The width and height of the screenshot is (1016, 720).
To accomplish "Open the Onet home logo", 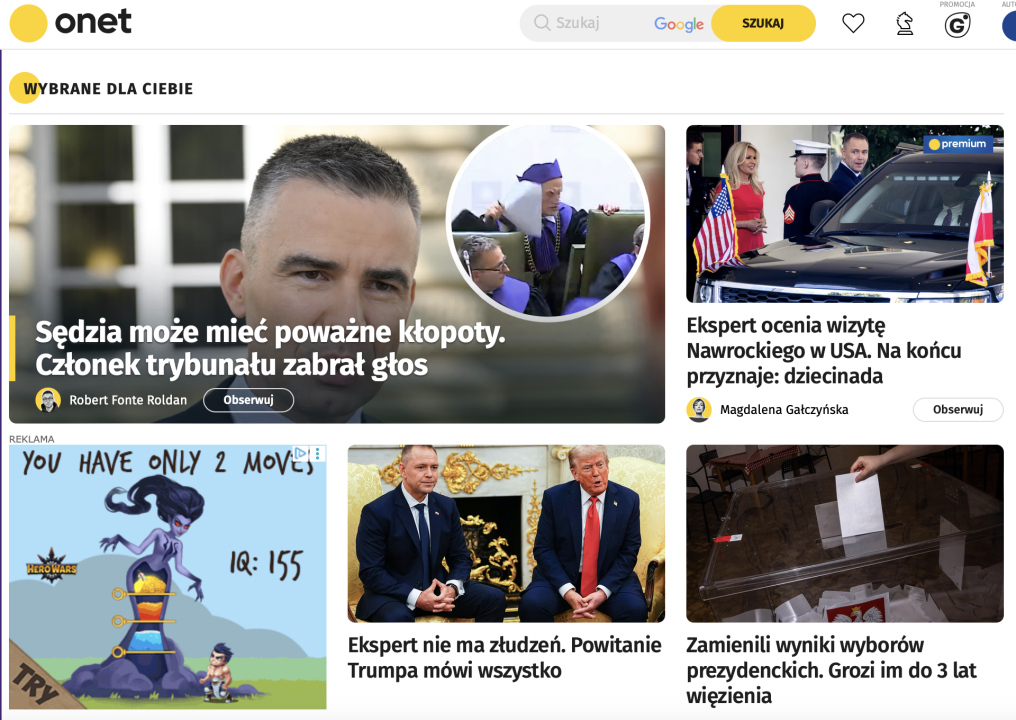I will [x=70, y=22].
